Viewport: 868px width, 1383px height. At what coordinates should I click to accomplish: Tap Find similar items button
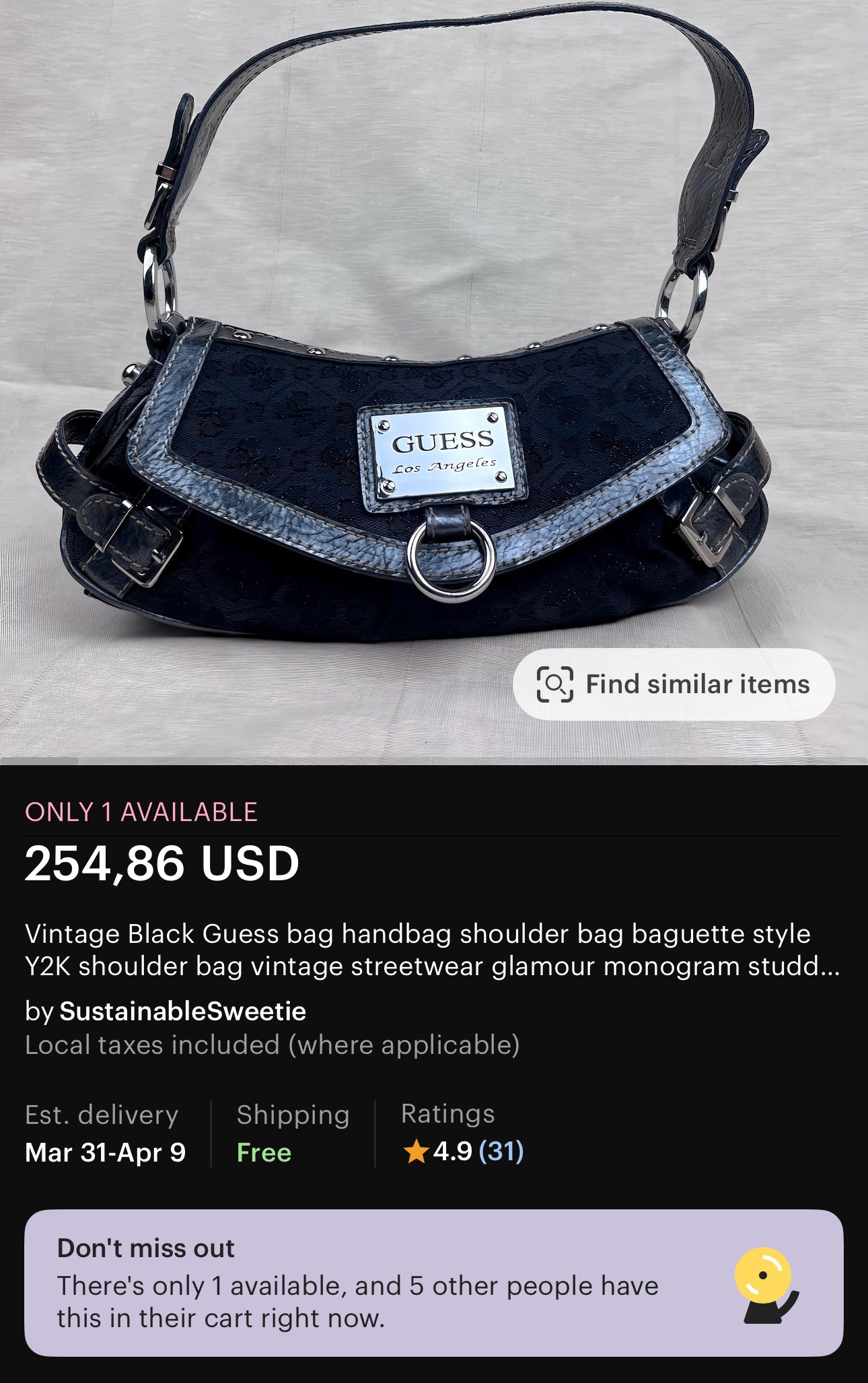coord(674,684)
